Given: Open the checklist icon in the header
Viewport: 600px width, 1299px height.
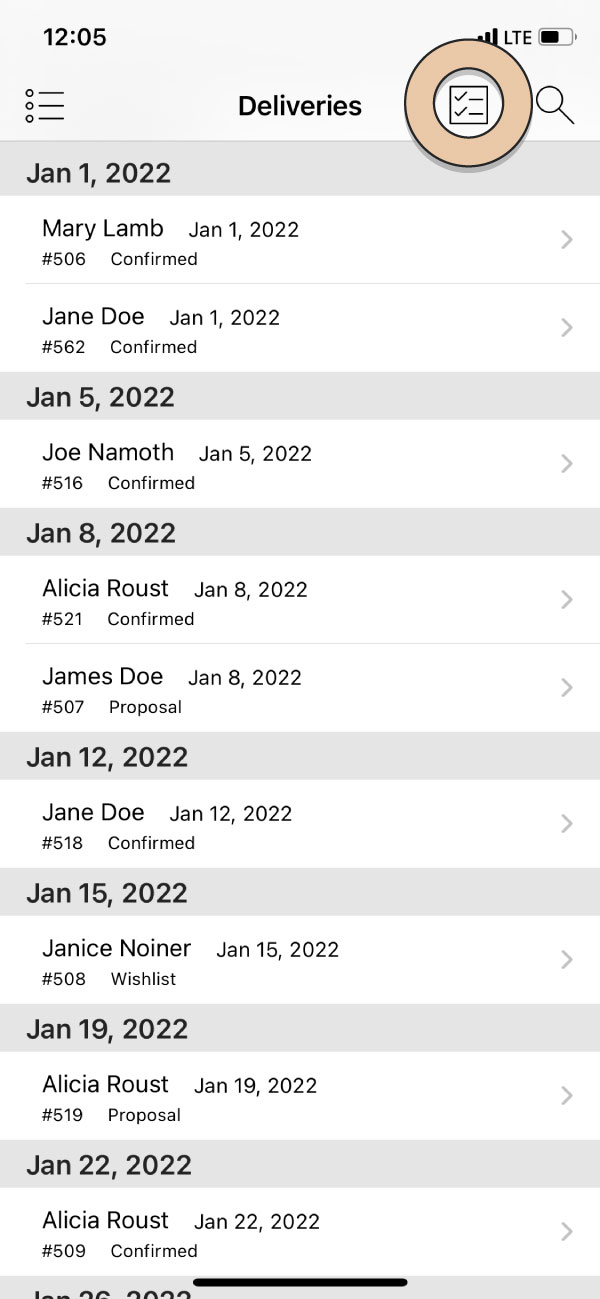Looking at the screenshot, I should [x=468, y=104].
